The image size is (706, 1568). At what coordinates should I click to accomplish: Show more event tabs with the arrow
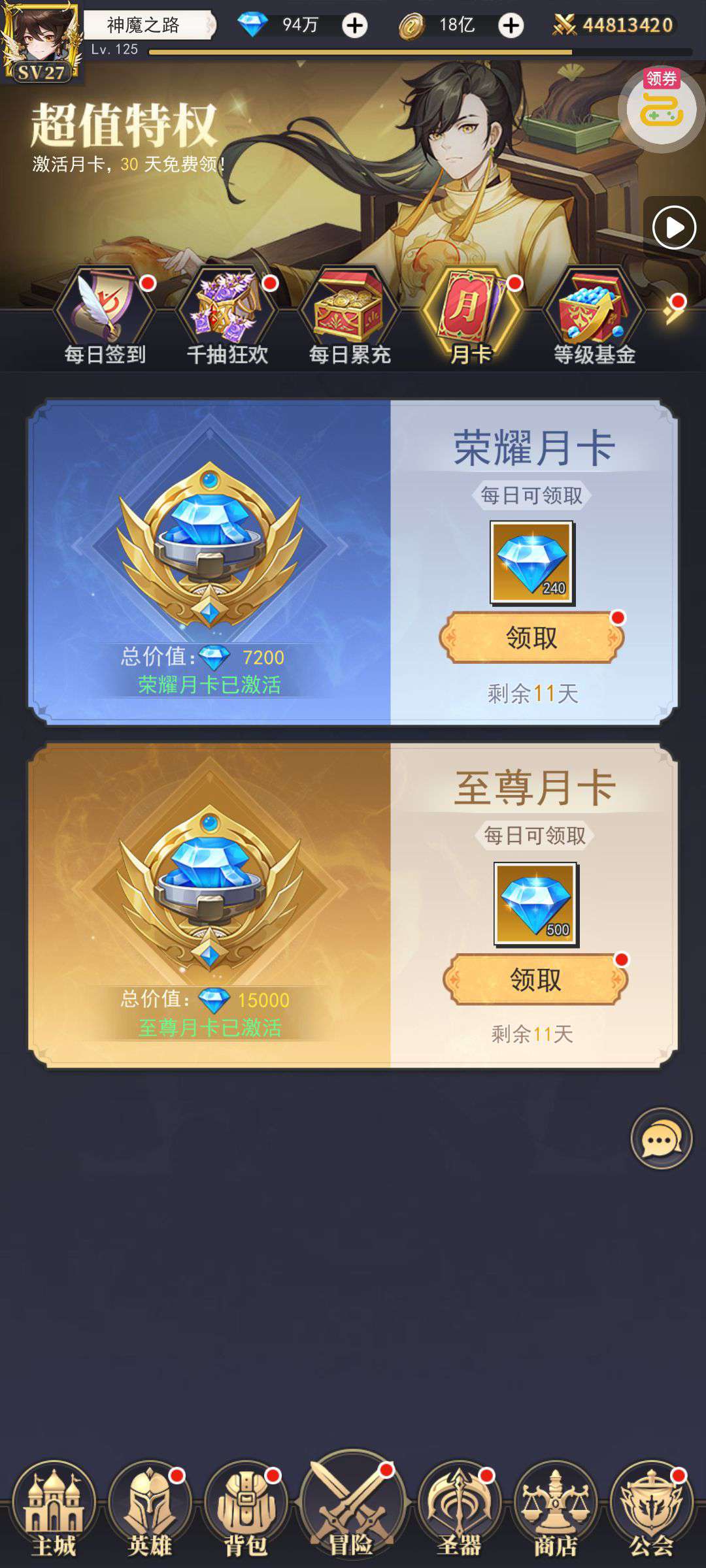pos(675,312)
